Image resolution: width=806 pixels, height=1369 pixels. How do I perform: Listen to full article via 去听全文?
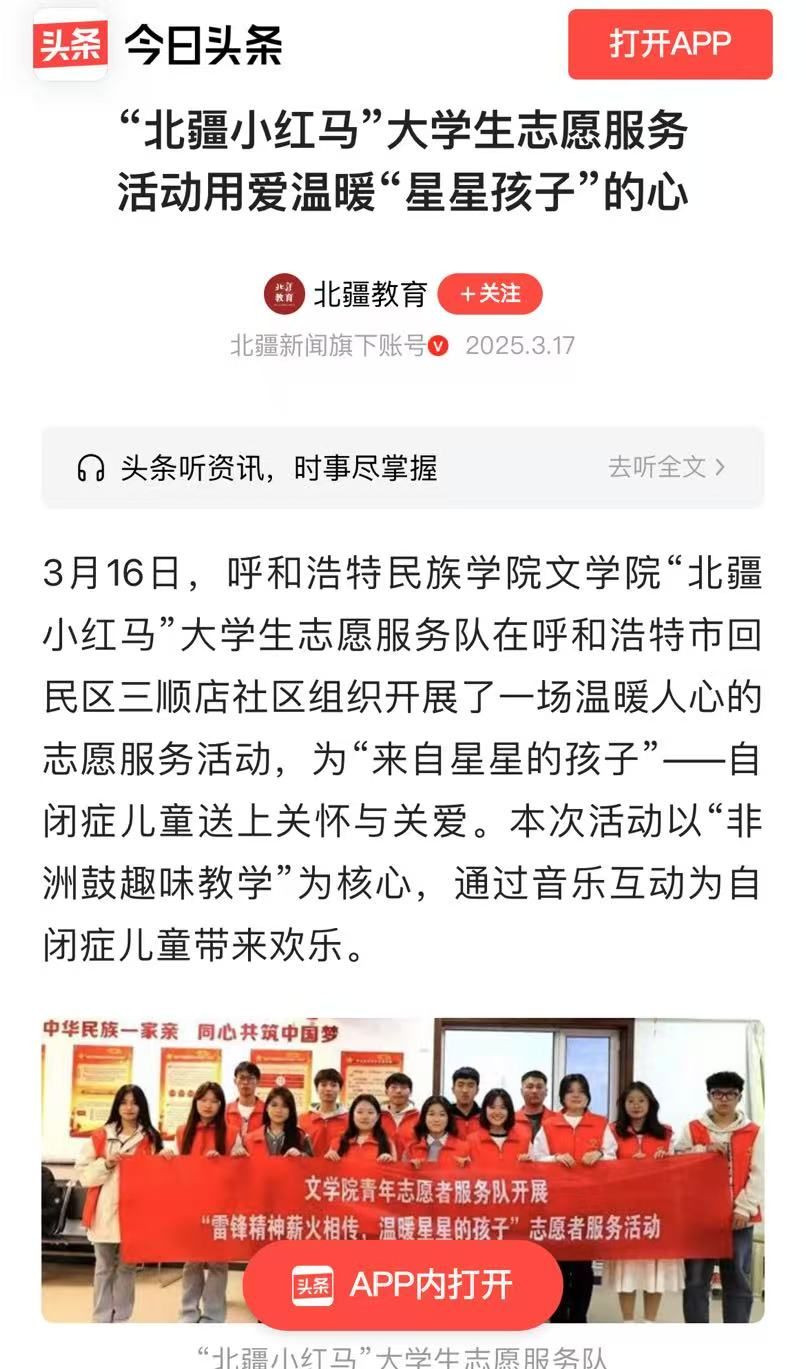coord(666,467)
